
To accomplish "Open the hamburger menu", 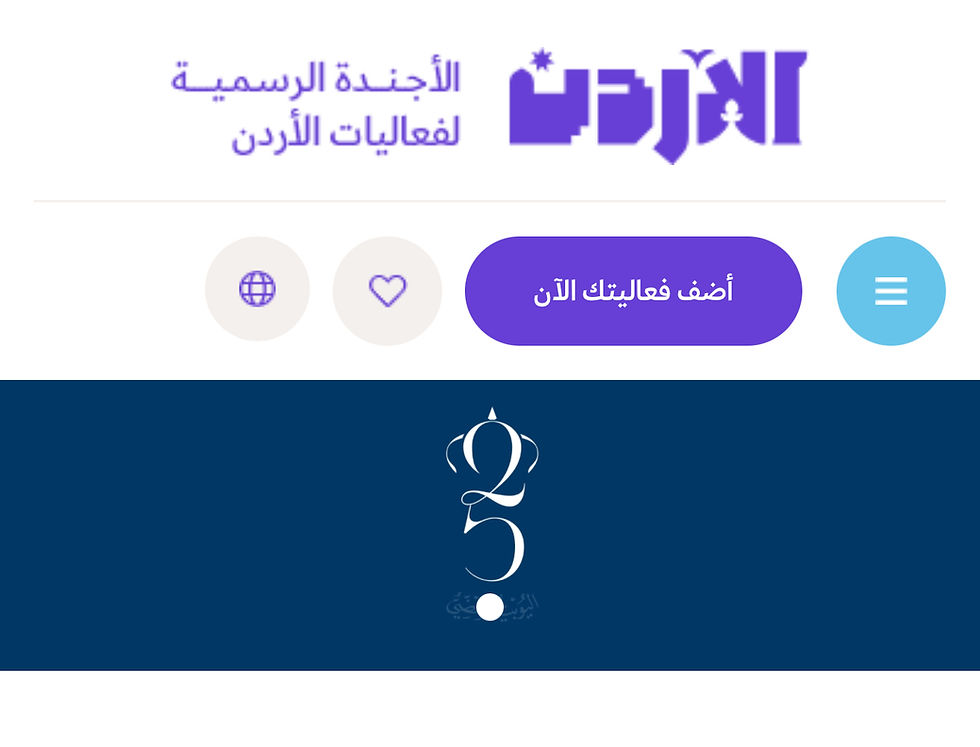I will [890, 291].
